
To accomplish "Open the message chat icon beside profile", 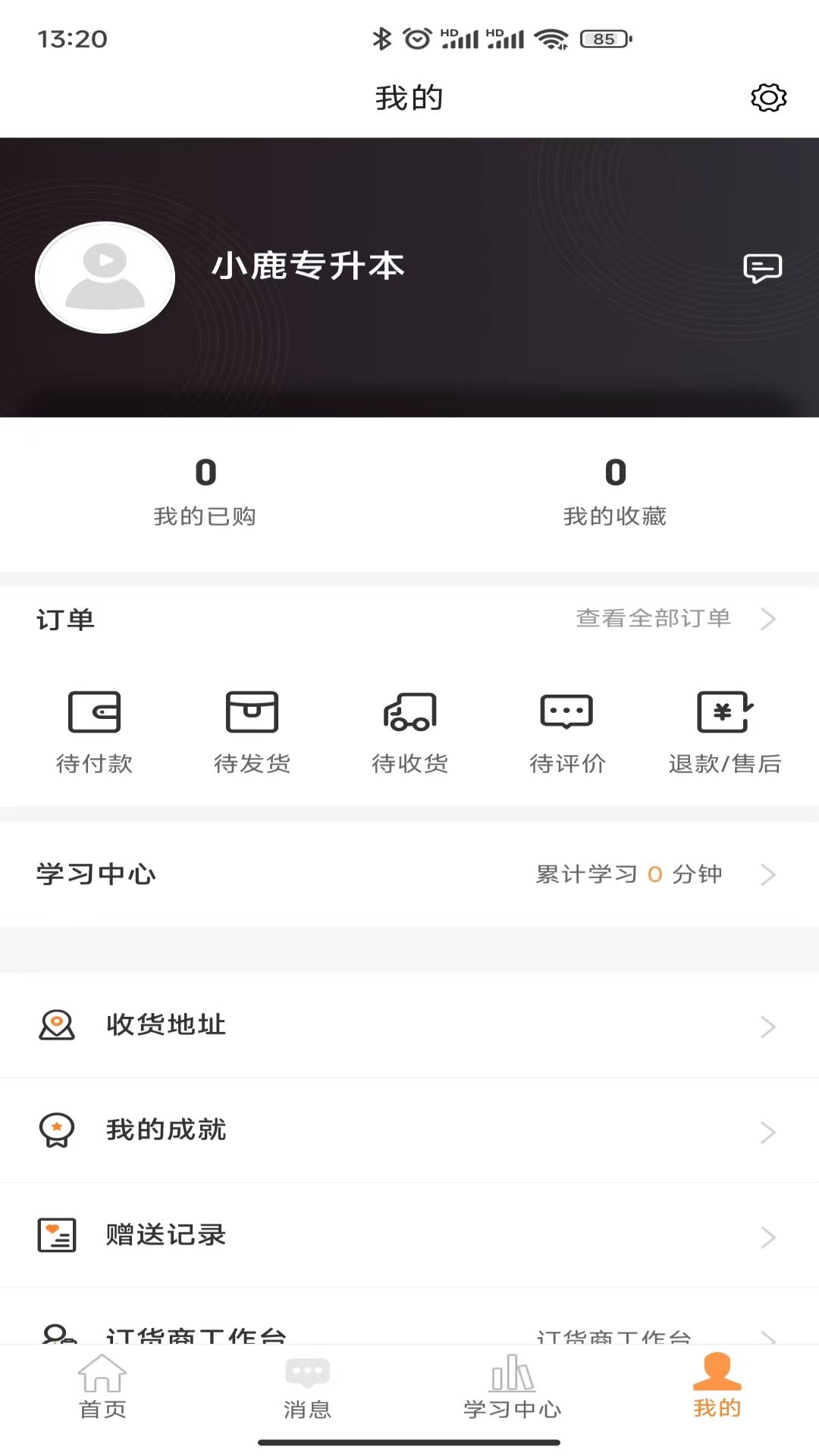I will tap(763, 268).
